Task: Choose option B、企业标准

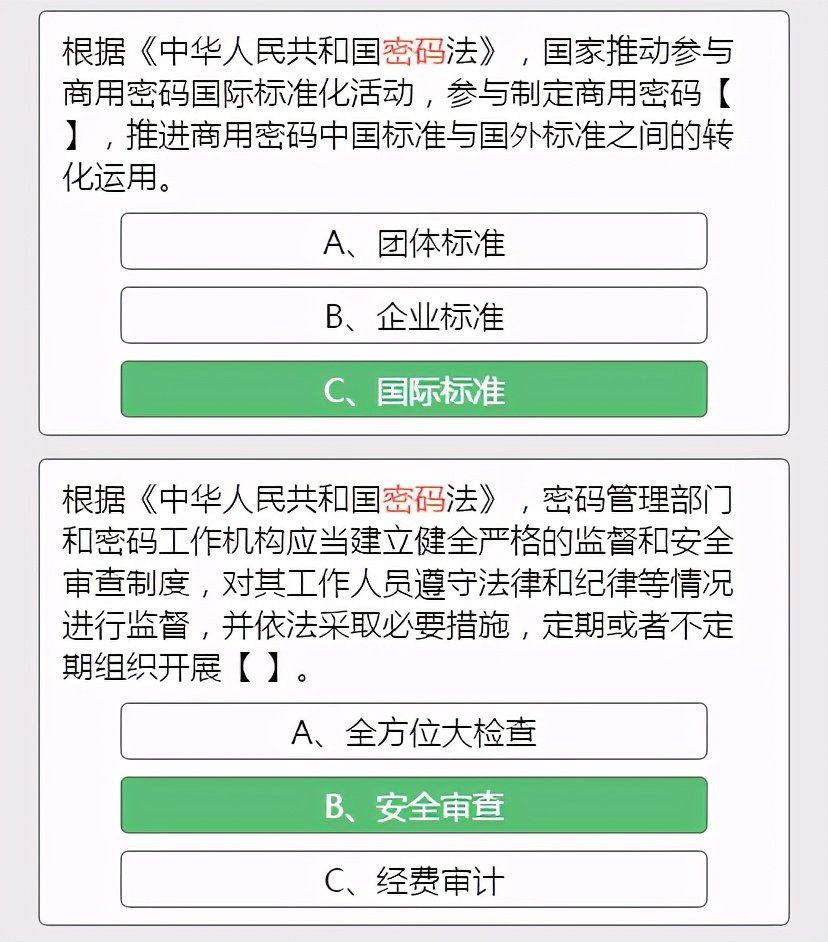Action: (413, 316)
